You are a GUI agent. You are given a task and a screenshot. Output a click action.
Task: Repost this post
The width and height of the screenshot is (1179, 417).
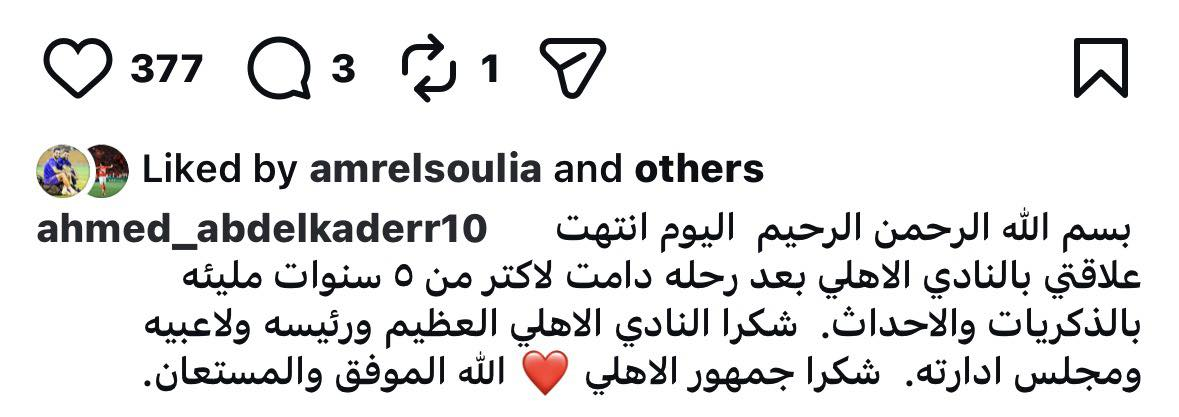[429, 69]
